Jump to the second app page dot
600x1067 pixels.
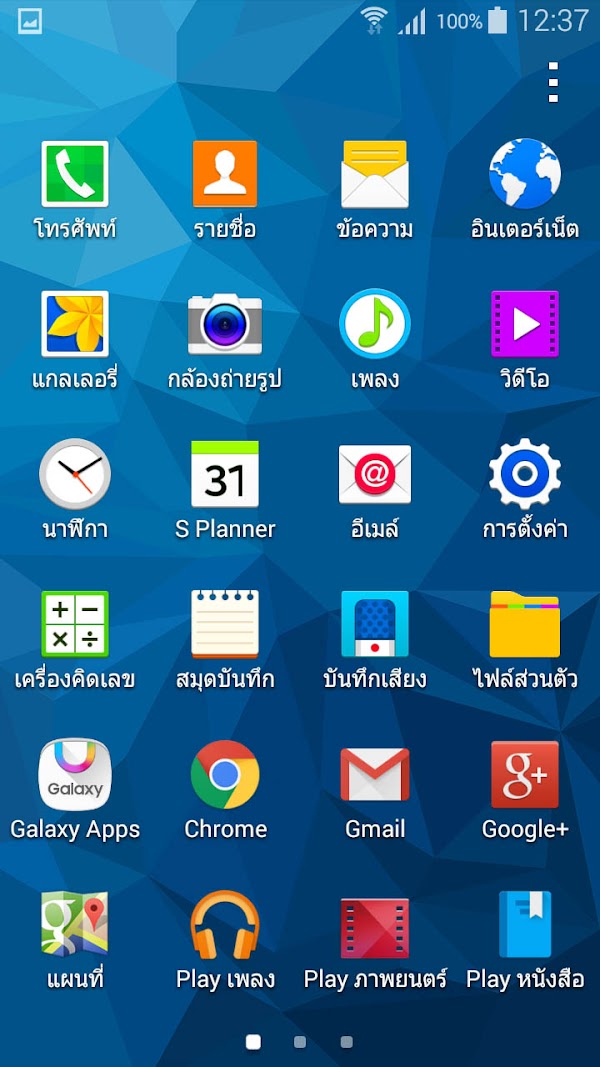(x=300, y=1042)
